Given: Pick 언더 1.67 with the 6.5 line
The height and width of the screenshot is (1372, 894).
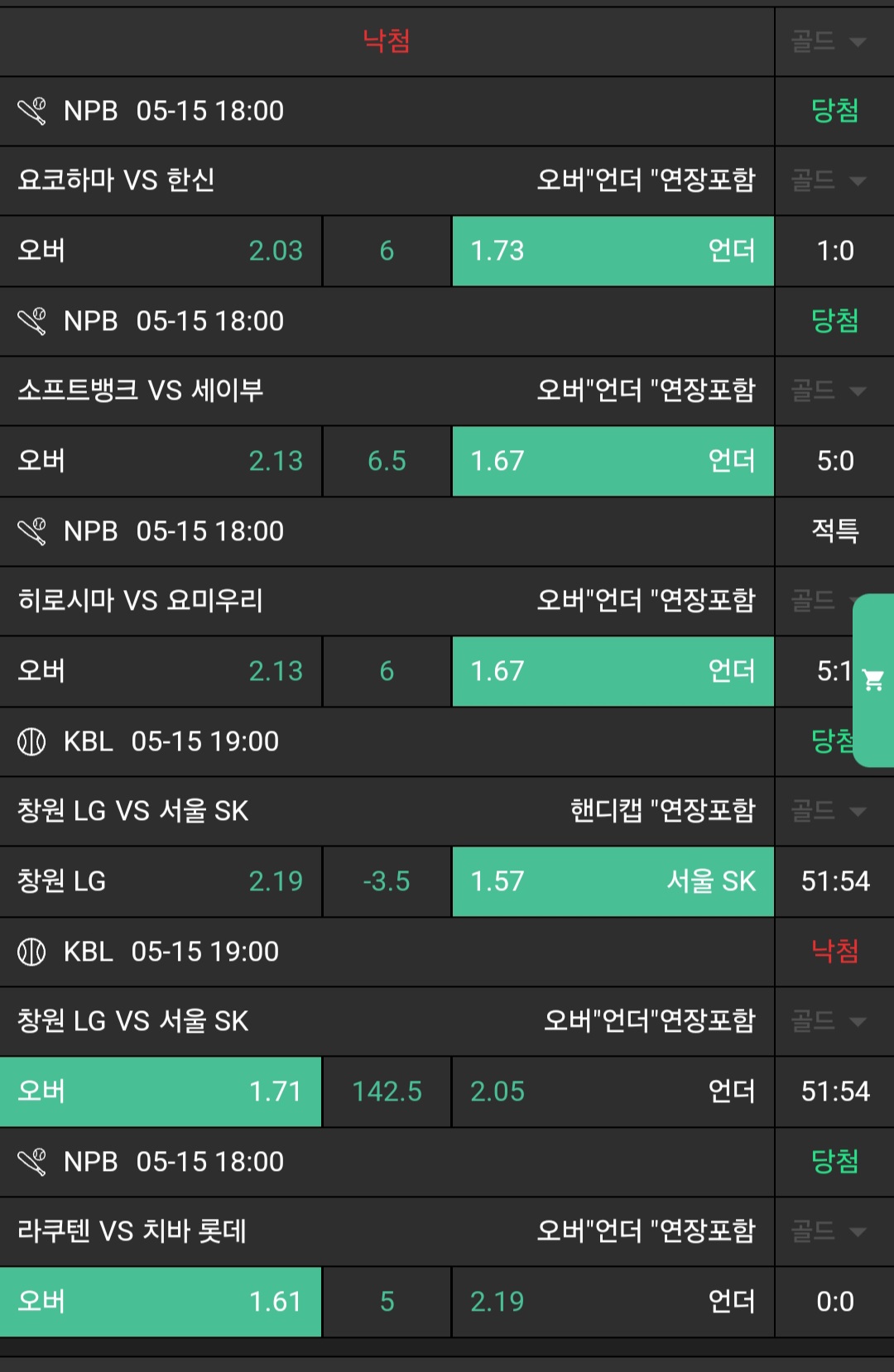Looking at the screenshot, I should click(x=613, y=461).
